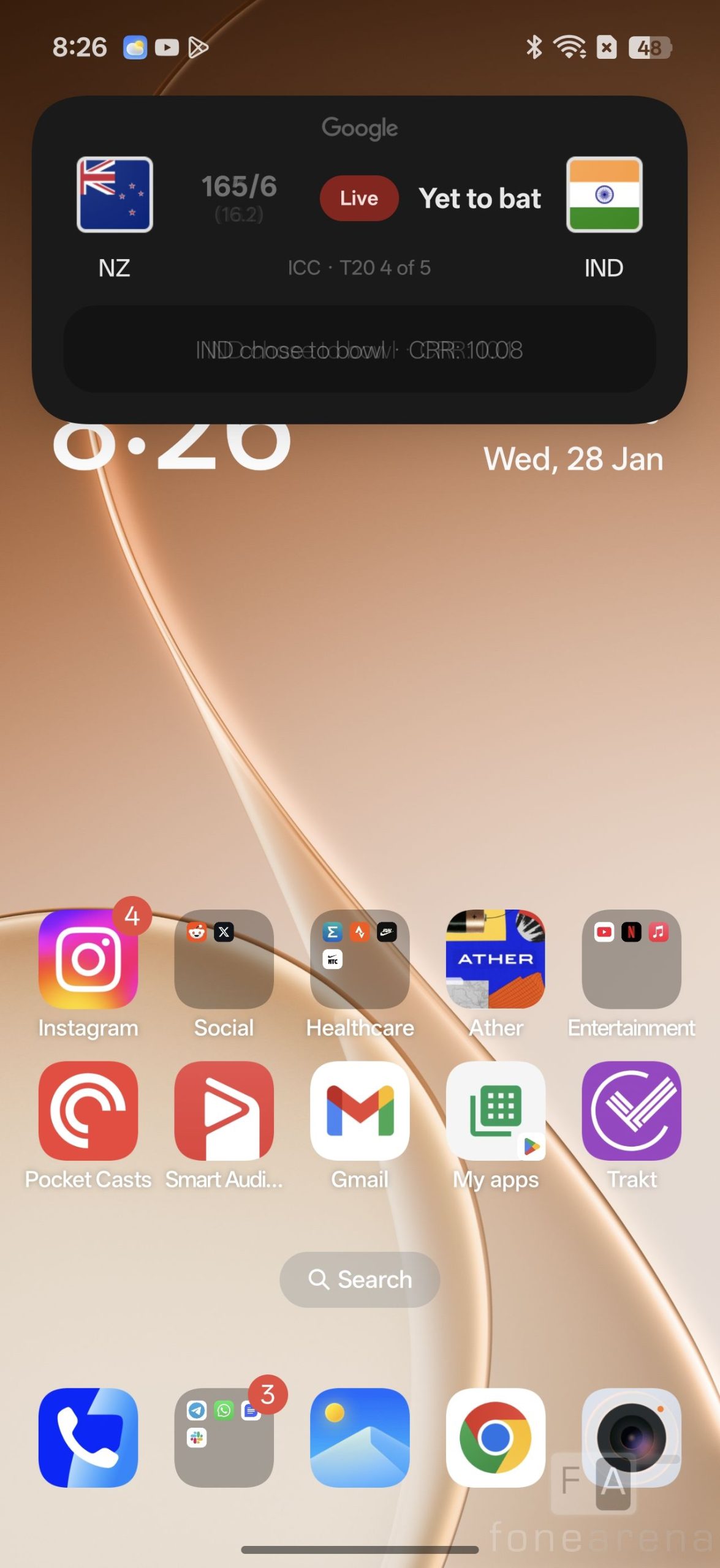Open the live NZ vs IND cricket score card
This screenshot has width=720, height=1568.
[360, 245]
